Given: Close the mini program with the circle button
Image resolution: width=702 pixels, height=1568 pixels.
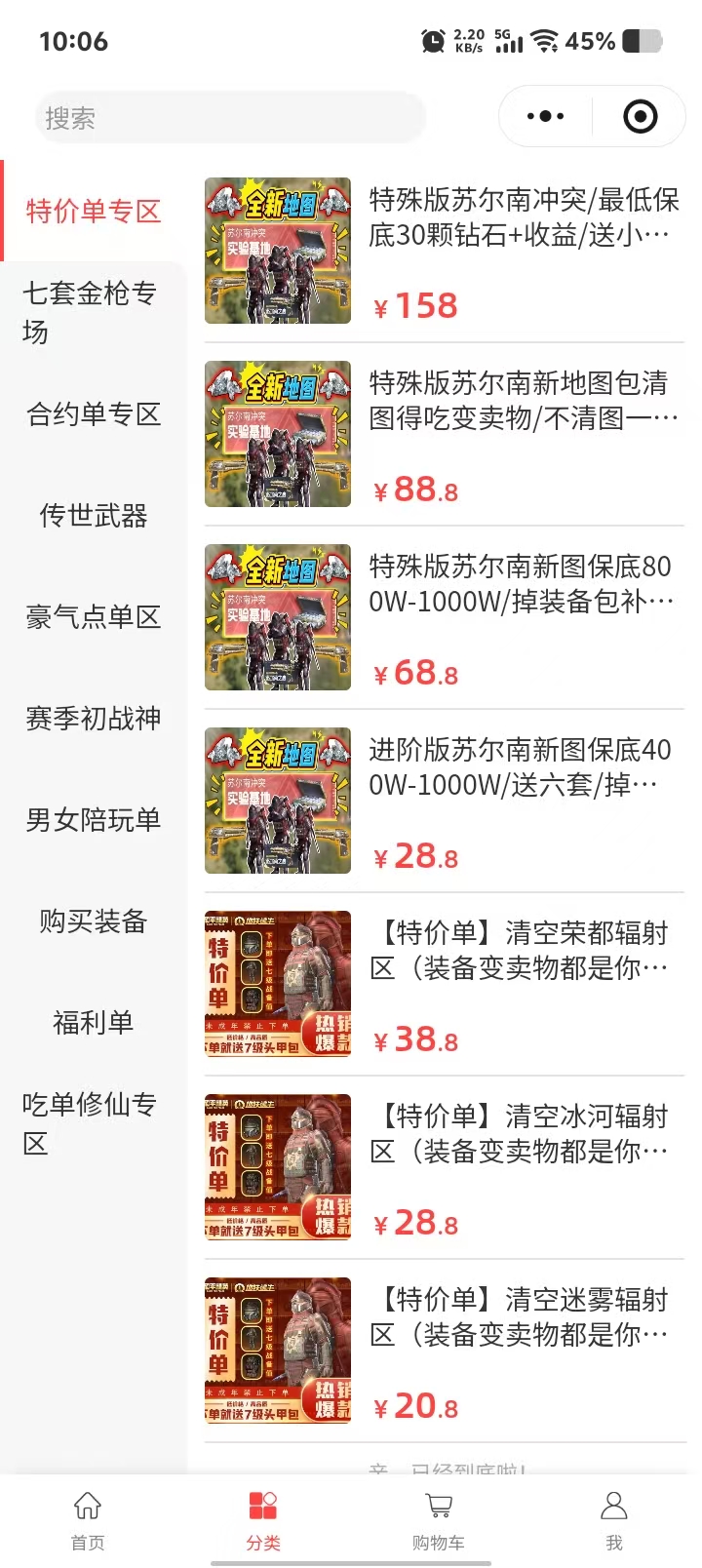Looking at the screenshot, I should tap(640, 117).
